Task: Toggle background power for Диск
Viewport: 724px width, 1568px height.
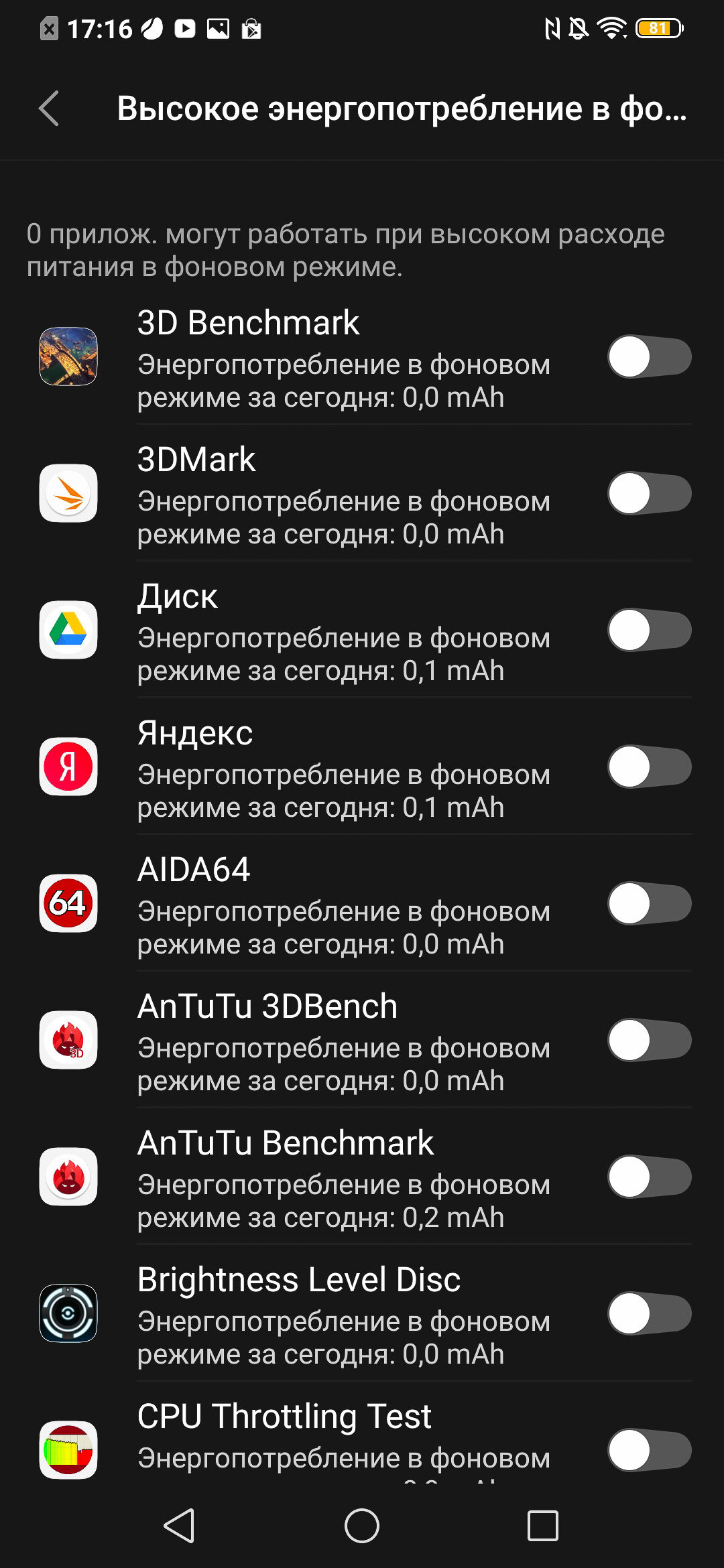Action: click(650, 630)
